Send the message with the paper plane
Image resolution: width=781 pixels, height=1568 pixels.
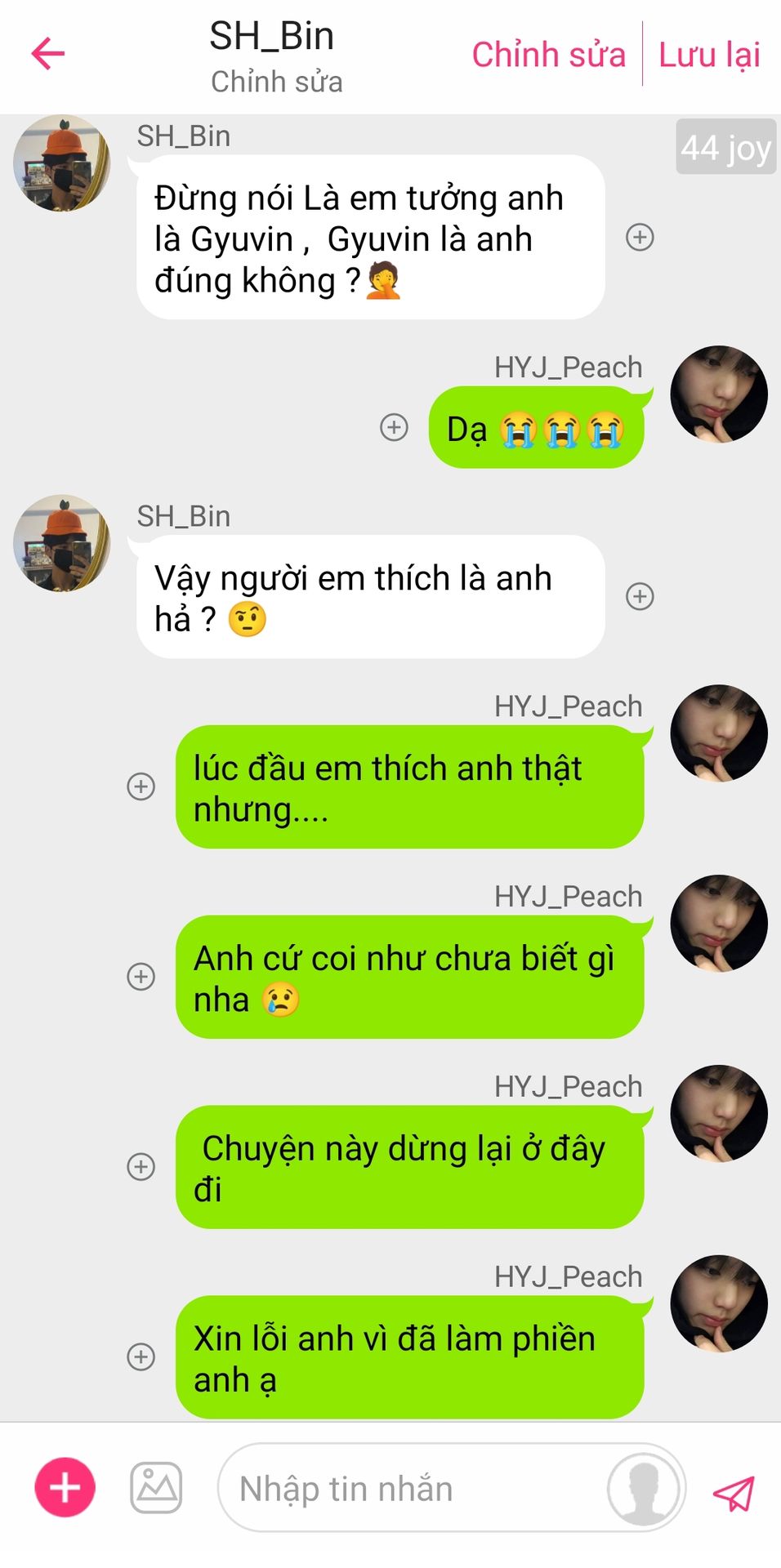click(733, 1493)
